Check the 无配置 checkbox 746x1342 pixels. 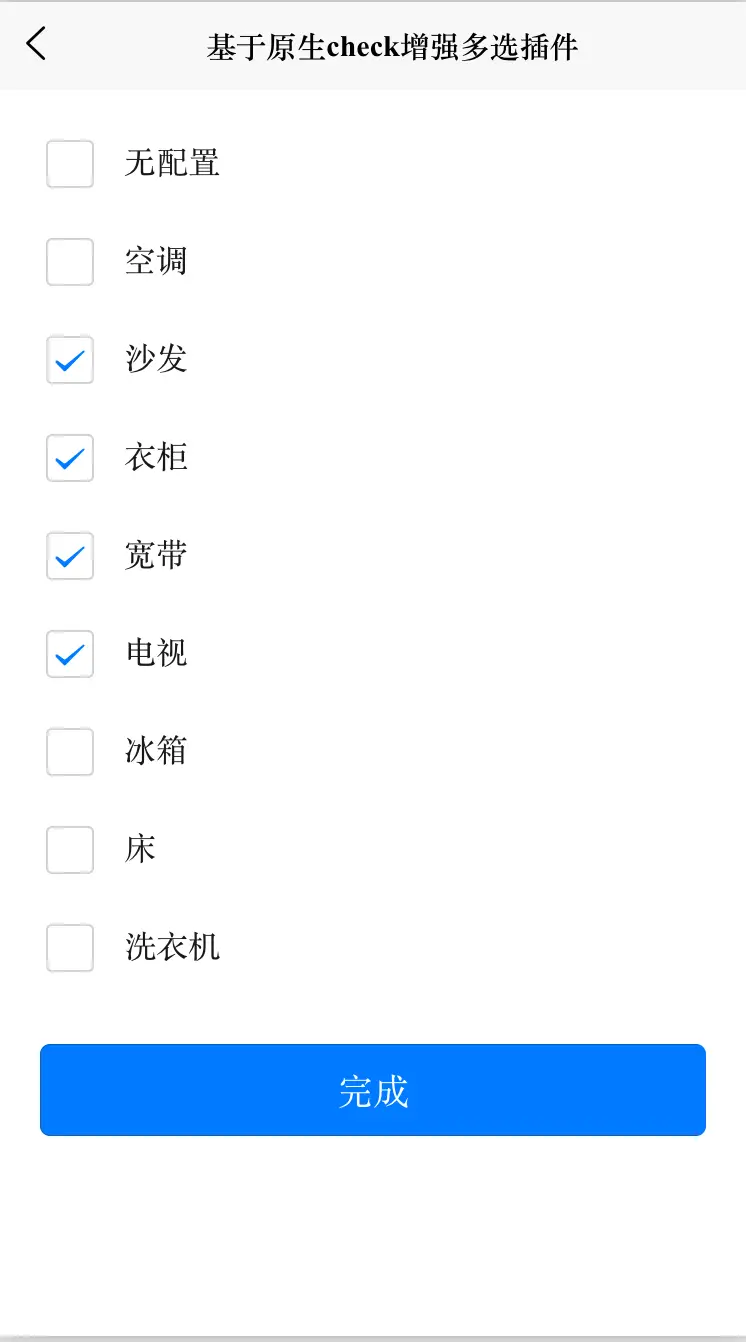click(70, 164)
